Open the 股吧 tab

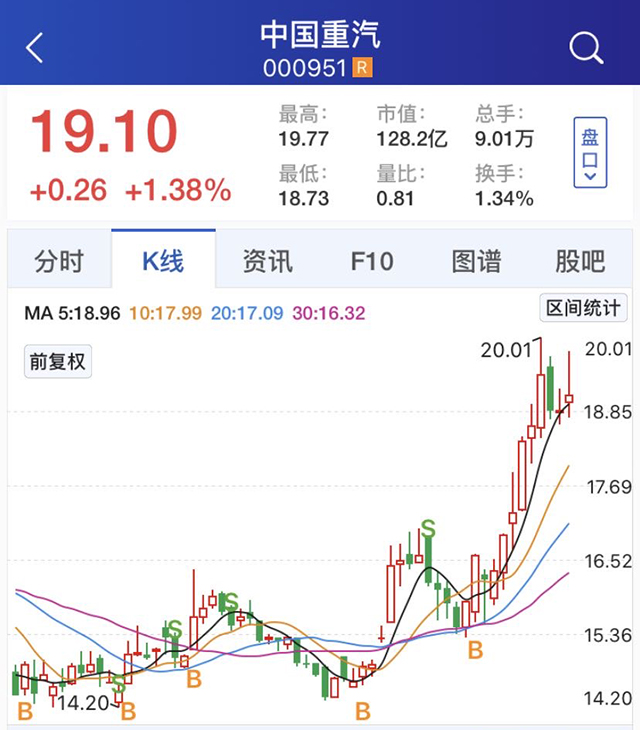coord(580,262)
